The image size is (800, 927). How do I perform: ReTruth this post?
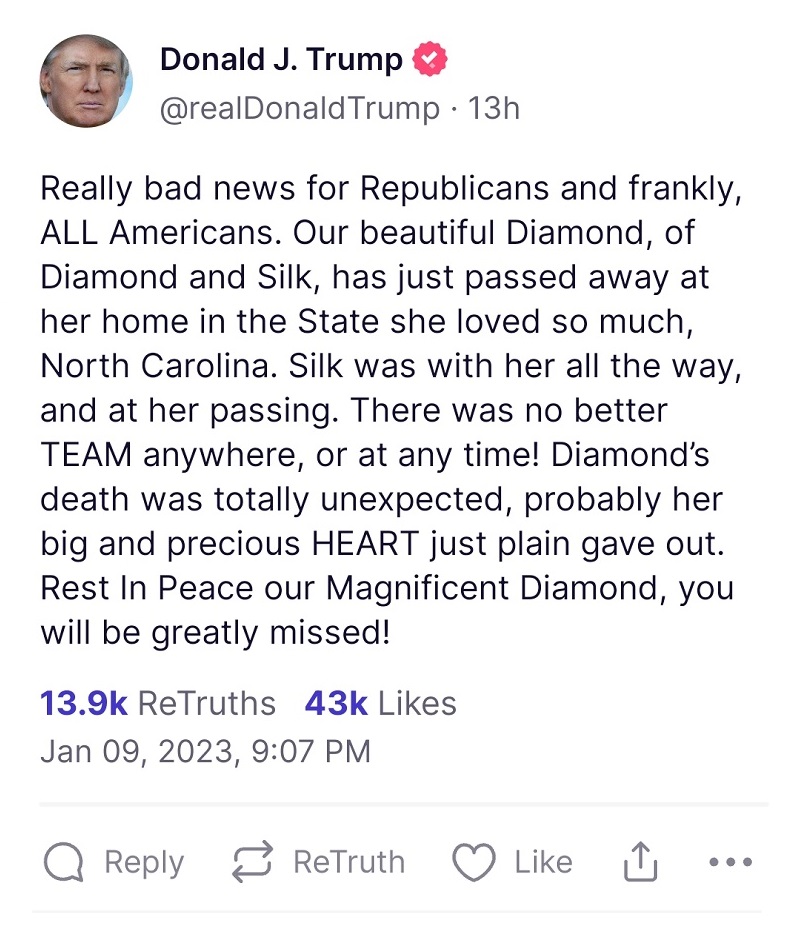pyautogui.click(x=318, y=862)
